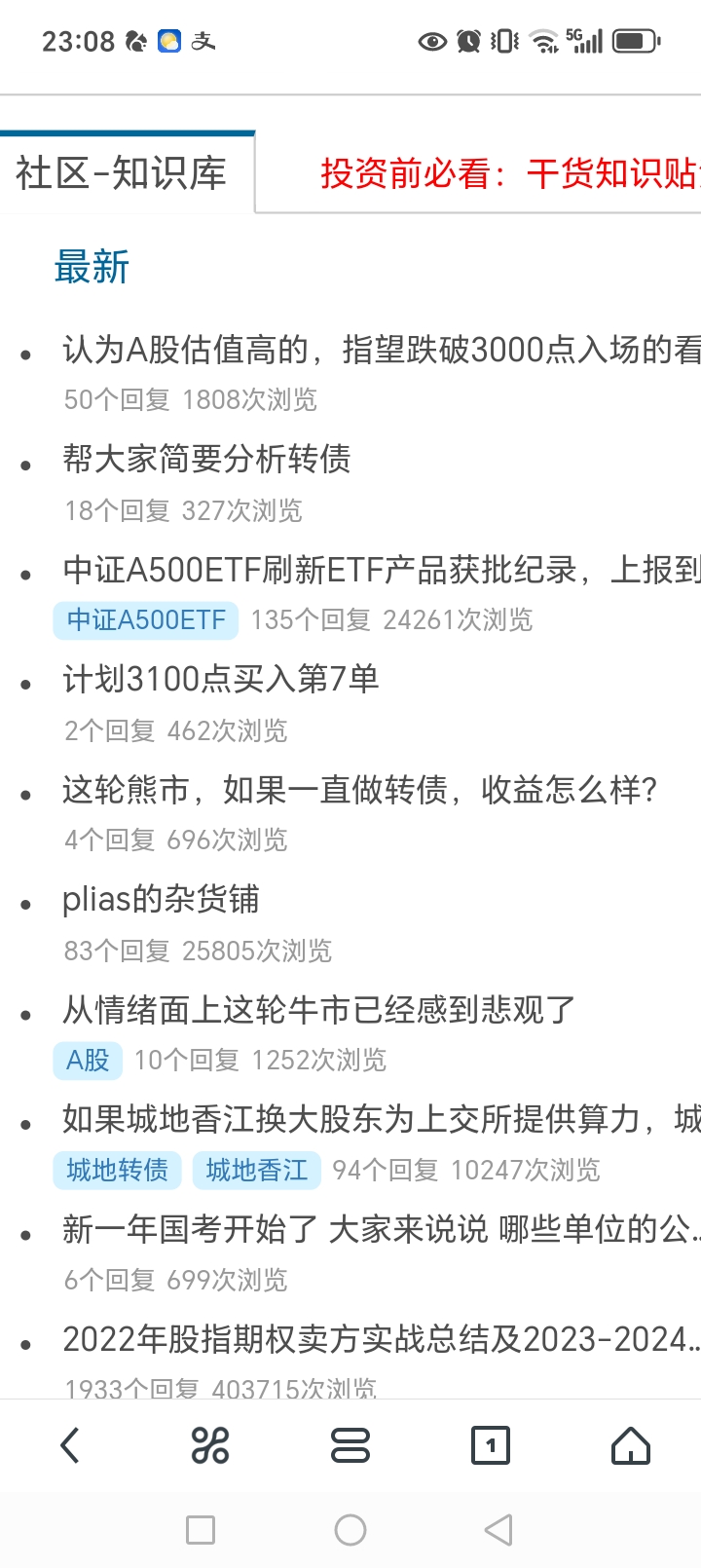
Task: Select the A股 tag chip
Action: [88, 1061]
